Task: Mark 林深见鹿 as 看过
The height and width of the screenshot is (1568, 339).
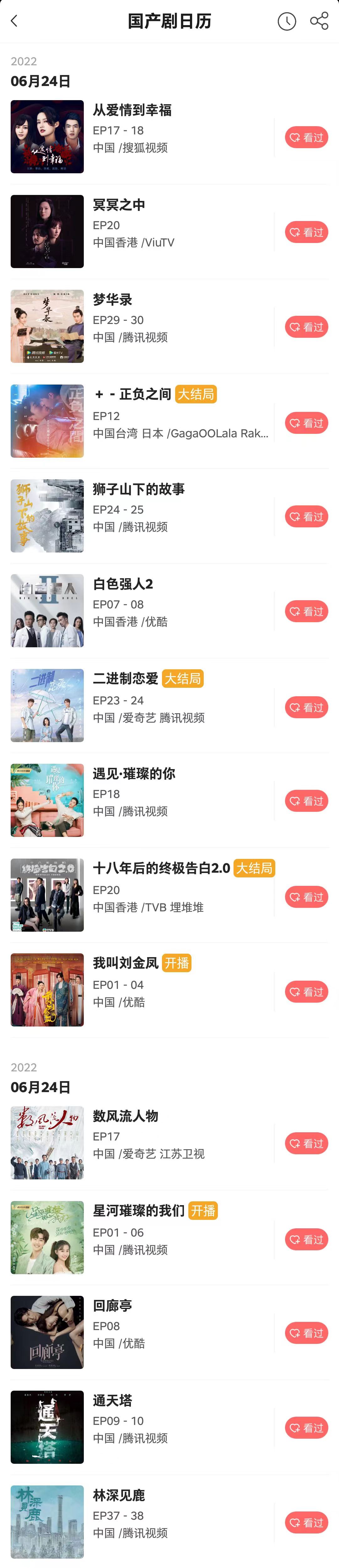Action: (306, 1523)
